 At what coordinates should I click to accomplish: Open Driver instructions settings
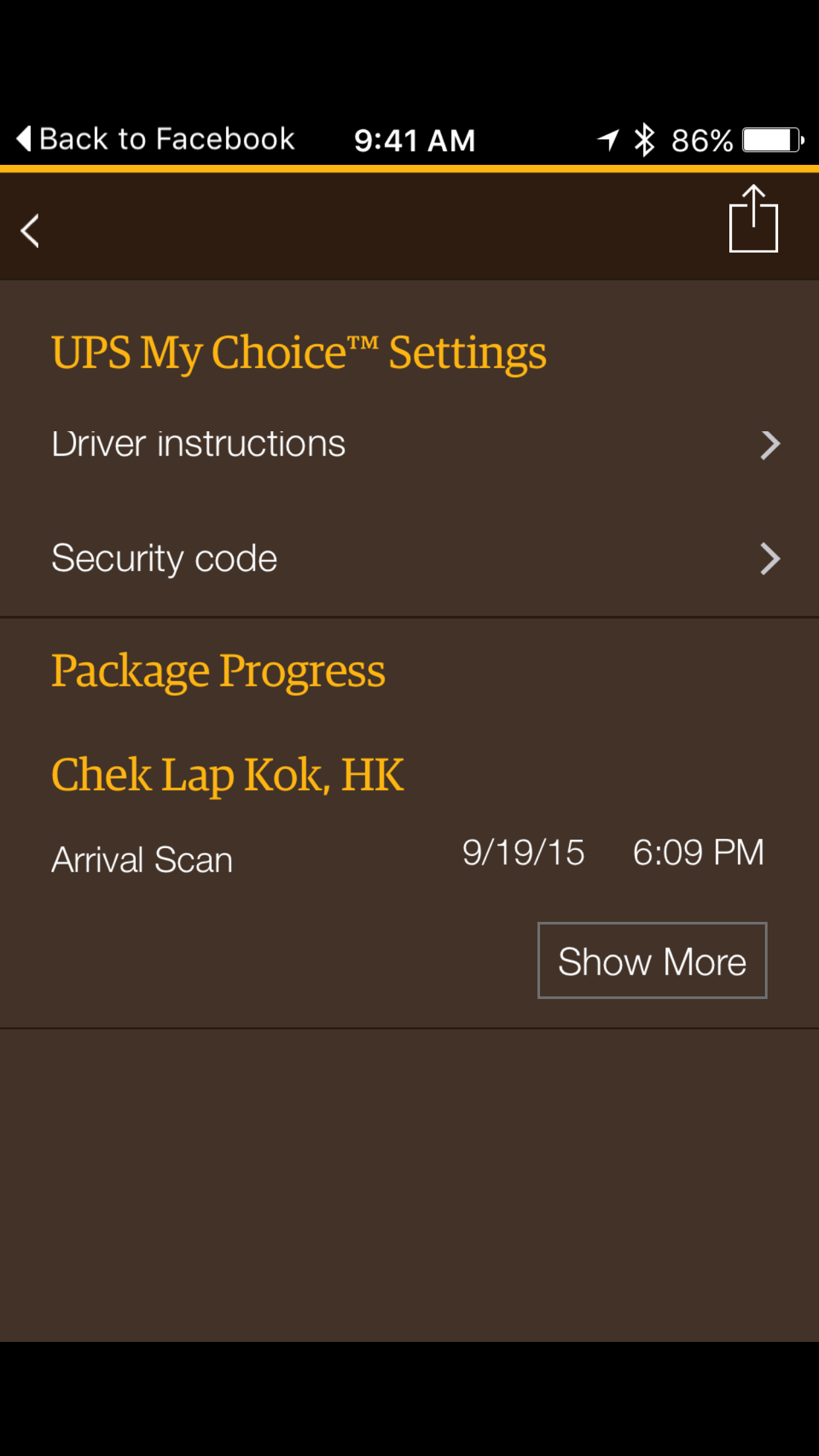pos(409,444)
